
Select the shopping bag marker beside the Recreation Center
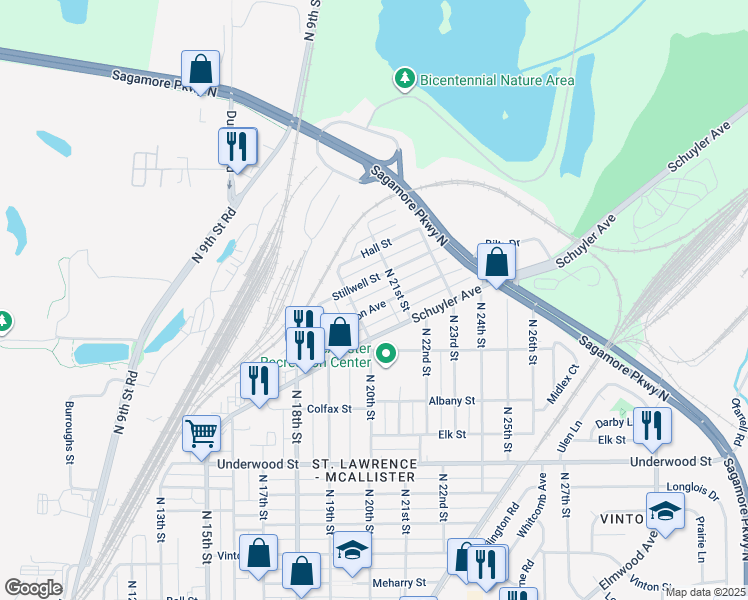(x=340, y=334)
